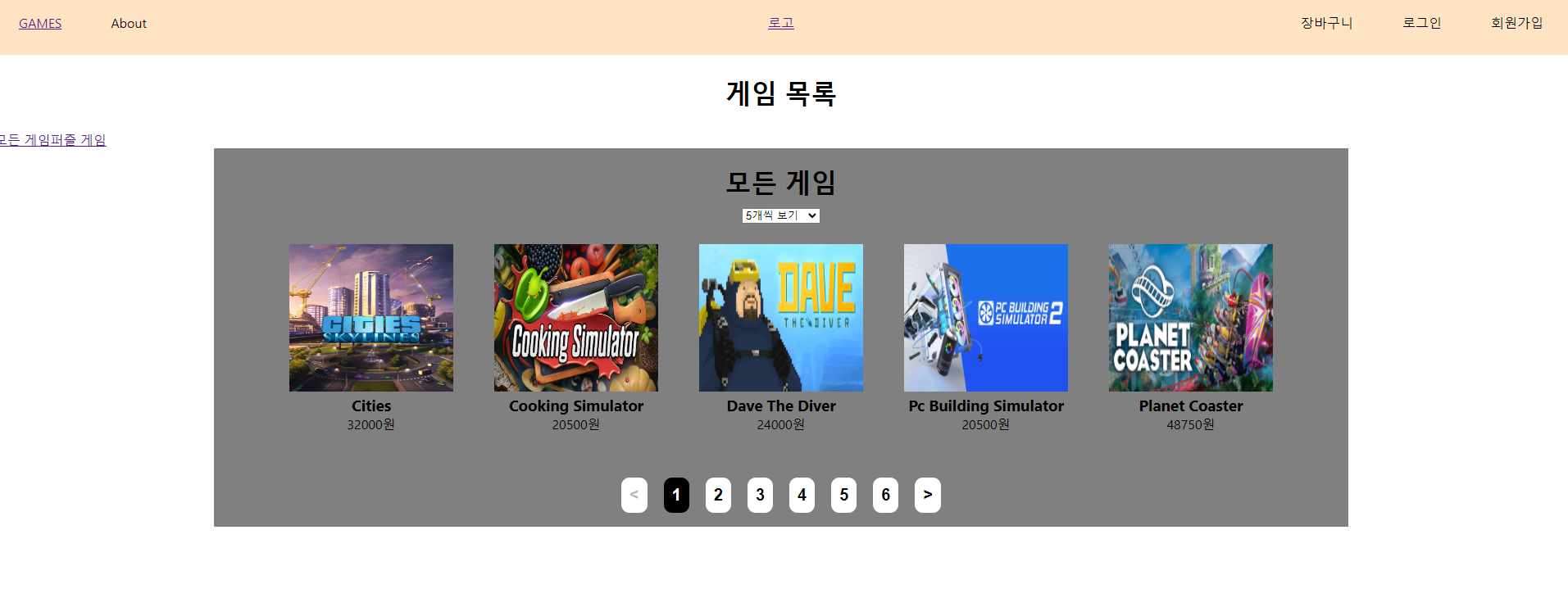Switch to page 5 of list
Viewport: 1568px width, 589px height.
click(x=843, y=495)
